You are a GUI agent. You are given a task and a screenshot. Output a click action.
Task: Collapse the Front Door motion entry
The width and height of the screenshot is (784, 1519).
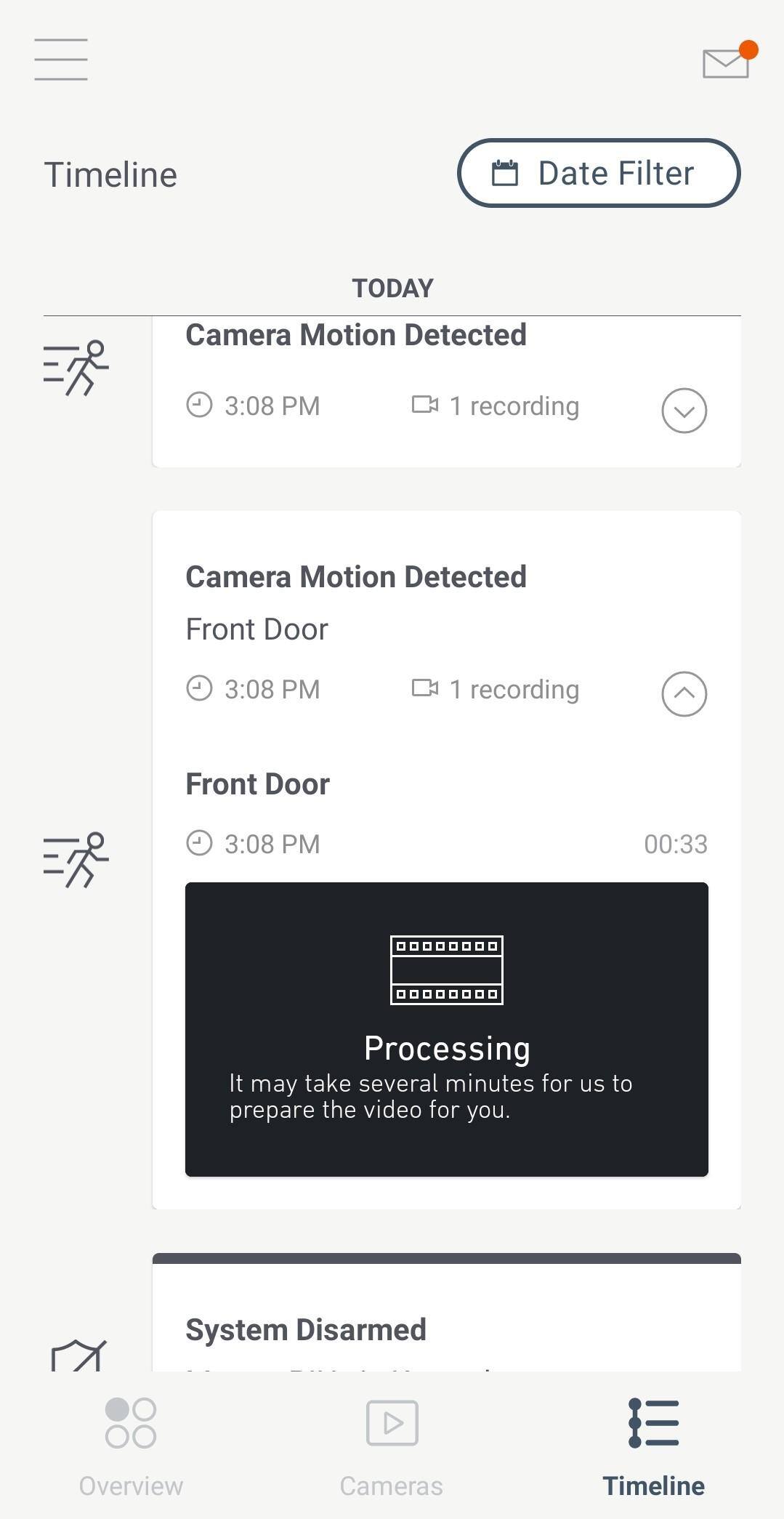point(684,694)
